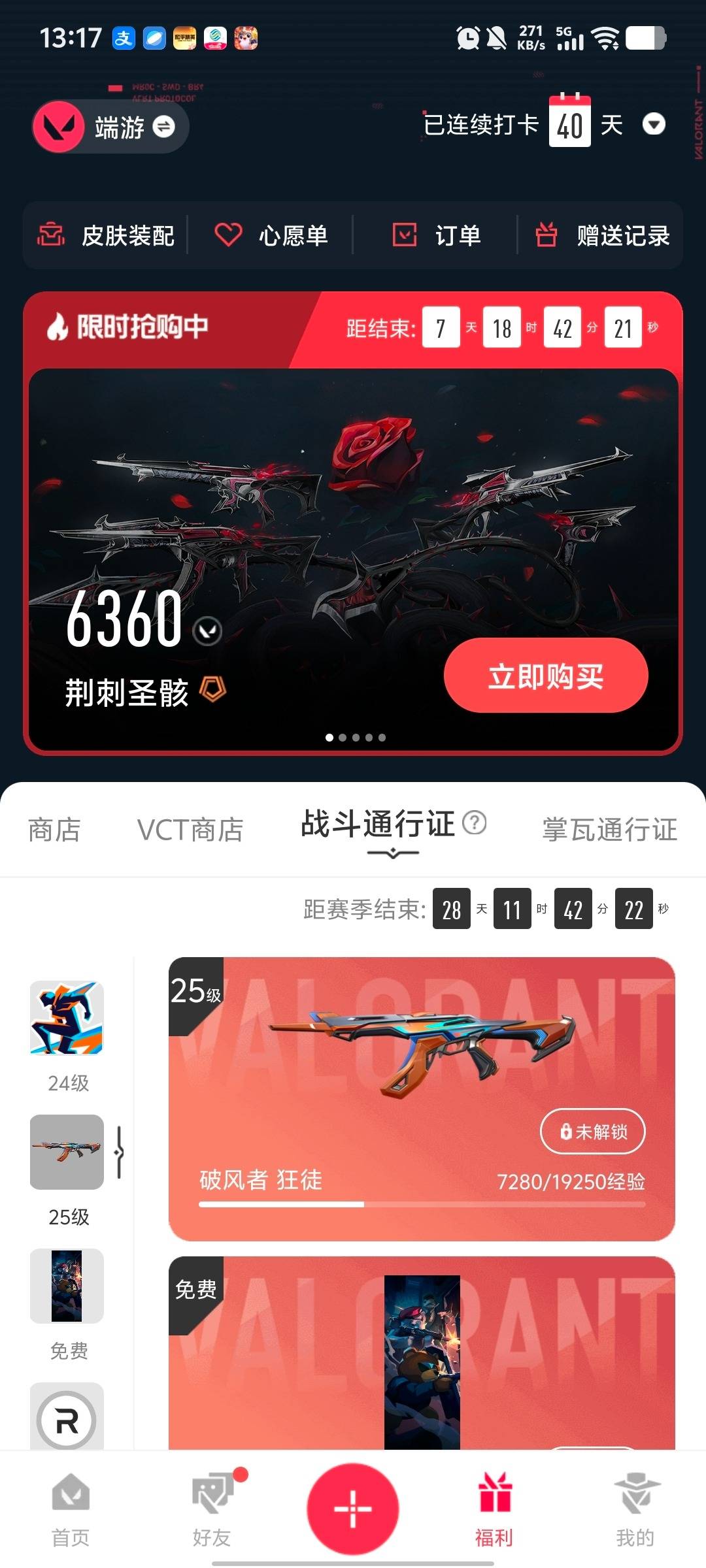706x1568 pixels.
Task: Tap the 未解锁 lock status on 破风者 狂徒
Action: point(592,1129)
